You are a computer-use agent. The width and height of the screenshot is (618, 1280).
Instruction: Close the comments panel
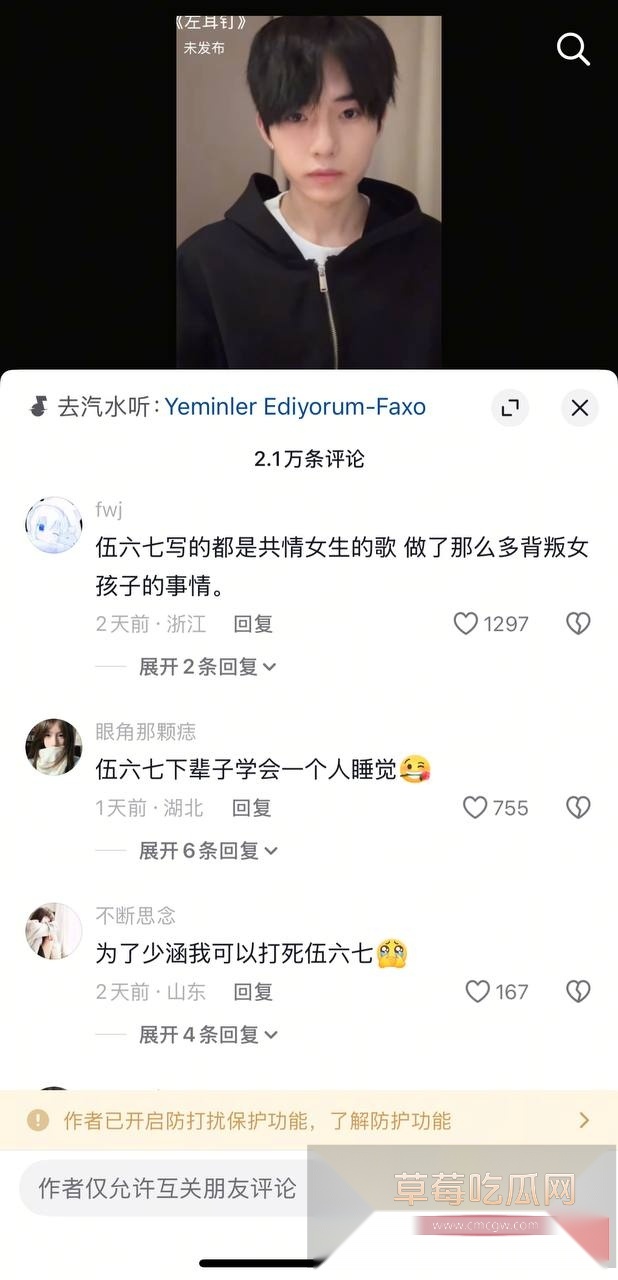pos(579,408)
